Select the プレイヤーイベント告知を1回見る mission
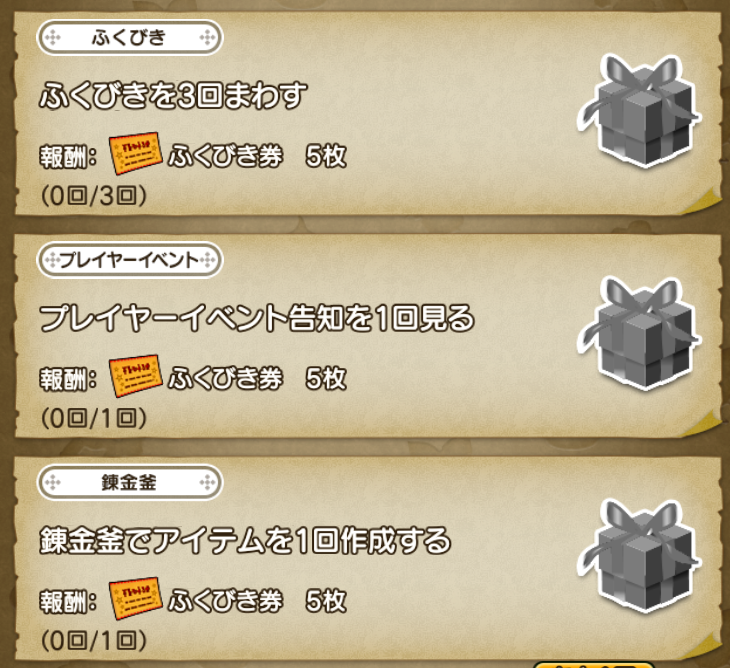The height and width of the screenshot is (668, 730). tap(256, 319)
